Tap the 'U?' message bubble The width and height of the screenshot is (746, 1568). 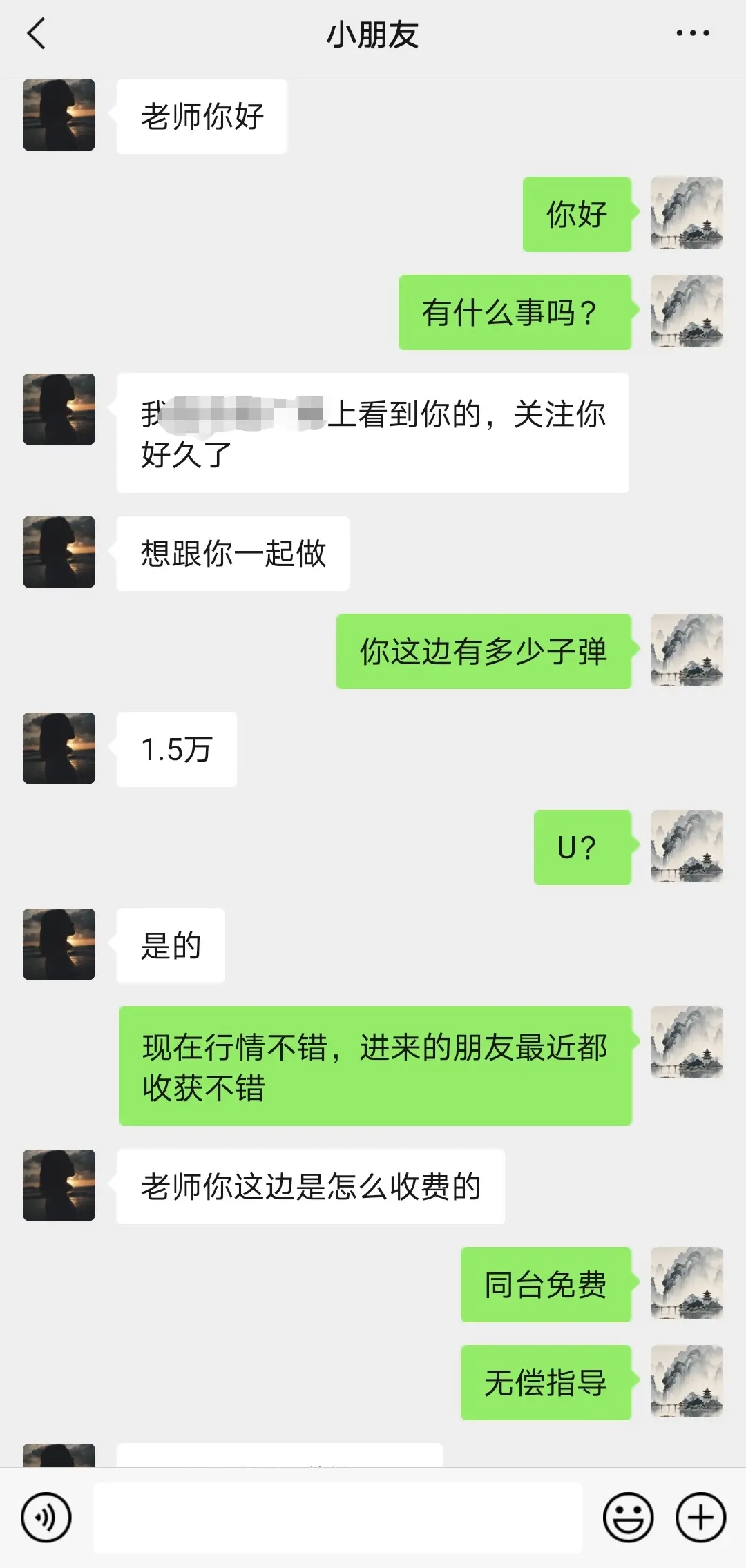pyautogui.click(x=582, y=846)
